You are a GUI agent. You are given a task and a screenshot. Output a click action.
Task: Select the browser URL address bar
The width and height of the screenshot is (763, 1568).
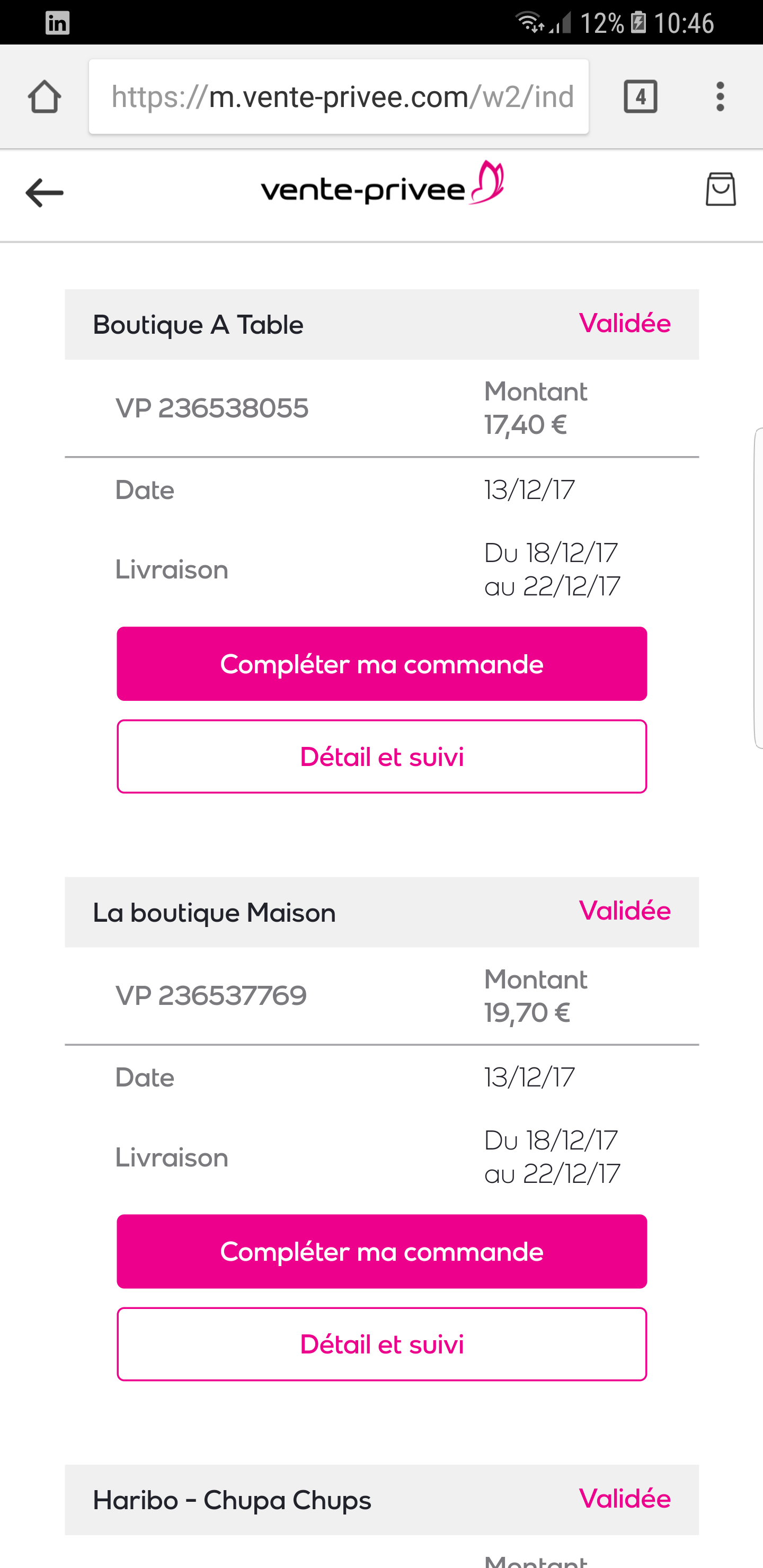point(339,97)
